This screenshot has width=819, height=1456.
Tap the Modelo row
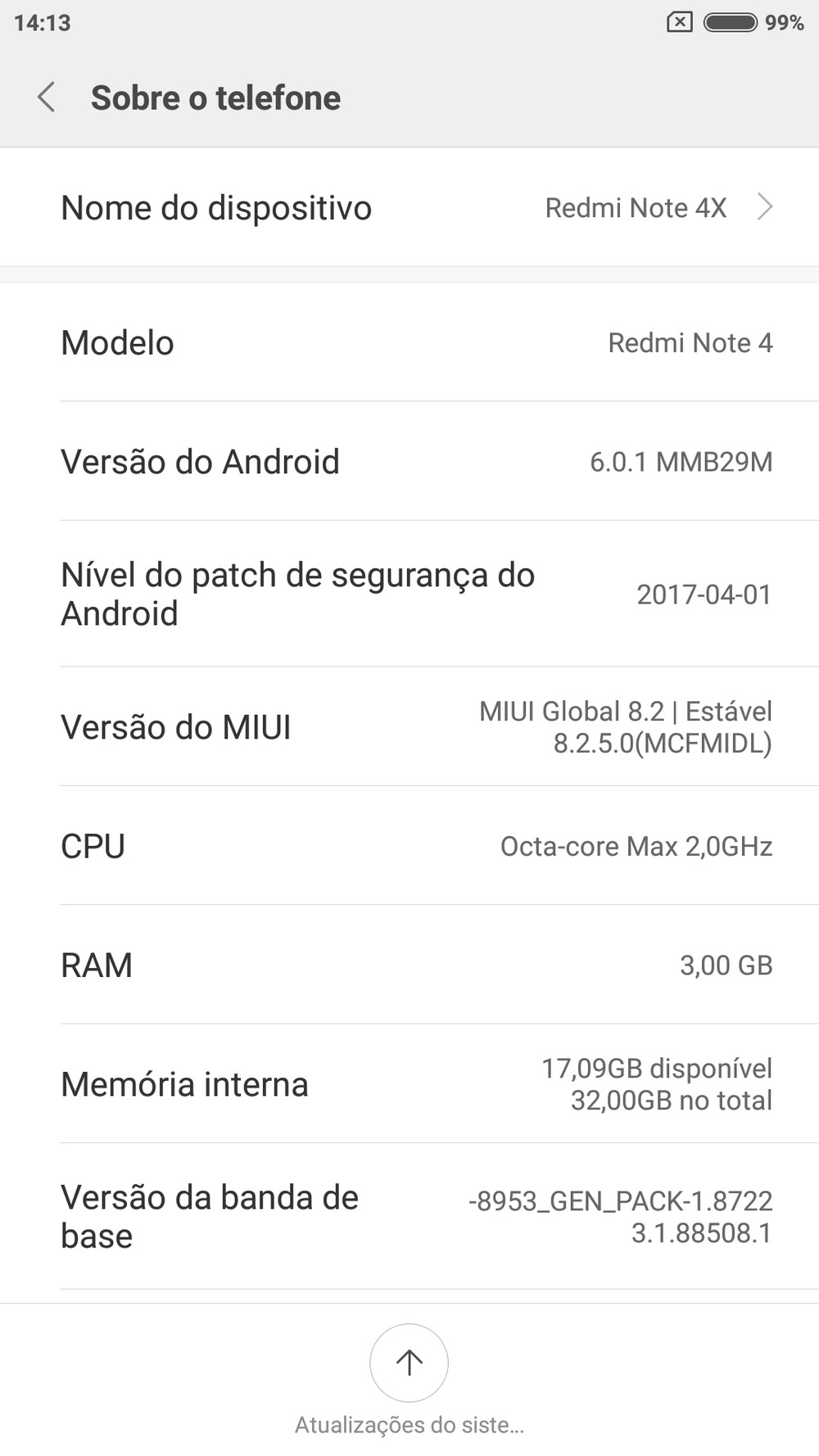(409, 342)
